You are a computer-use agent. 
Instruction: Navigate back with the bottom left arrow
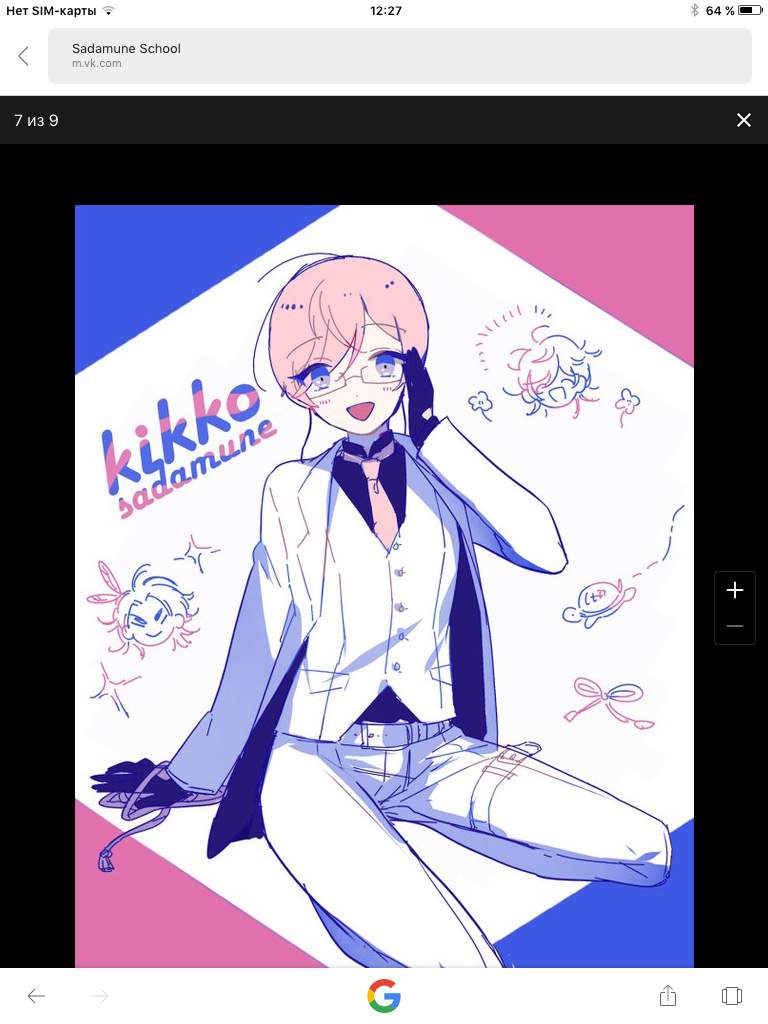coord(36,996)
